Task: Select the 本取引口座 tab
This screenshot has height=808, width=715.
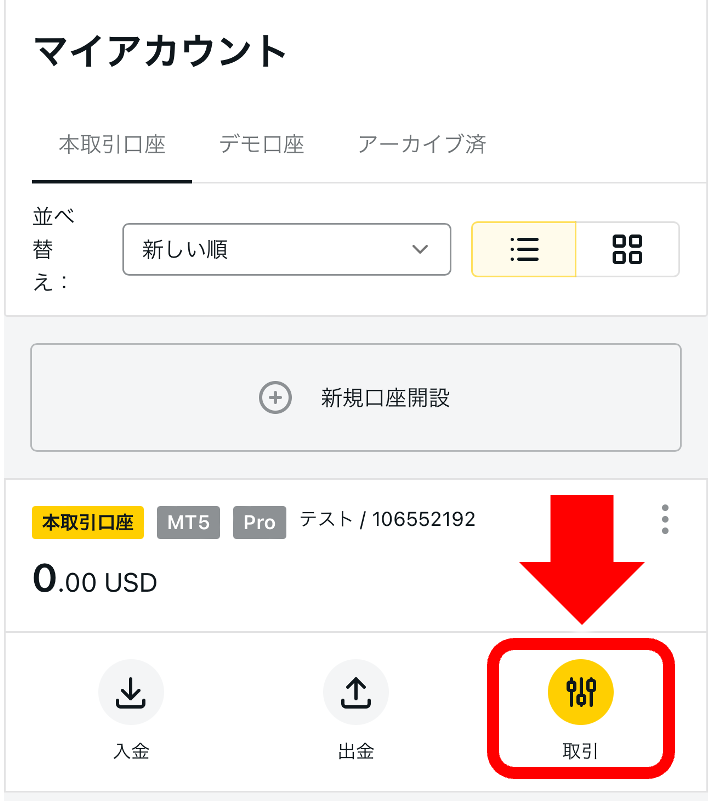Action: [111, 144]
